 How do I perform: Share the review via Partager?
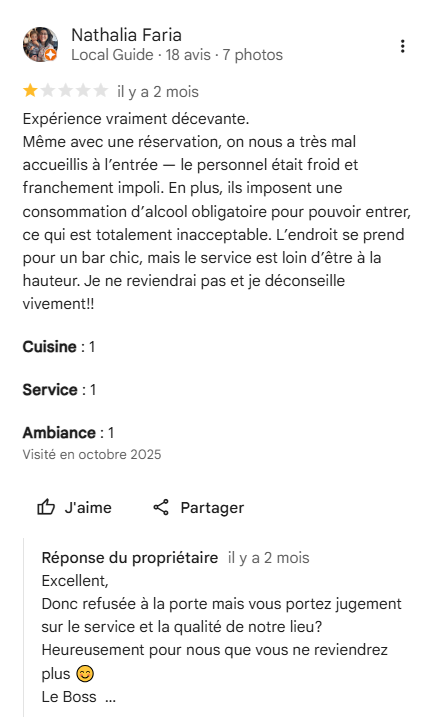pos(198,507)
